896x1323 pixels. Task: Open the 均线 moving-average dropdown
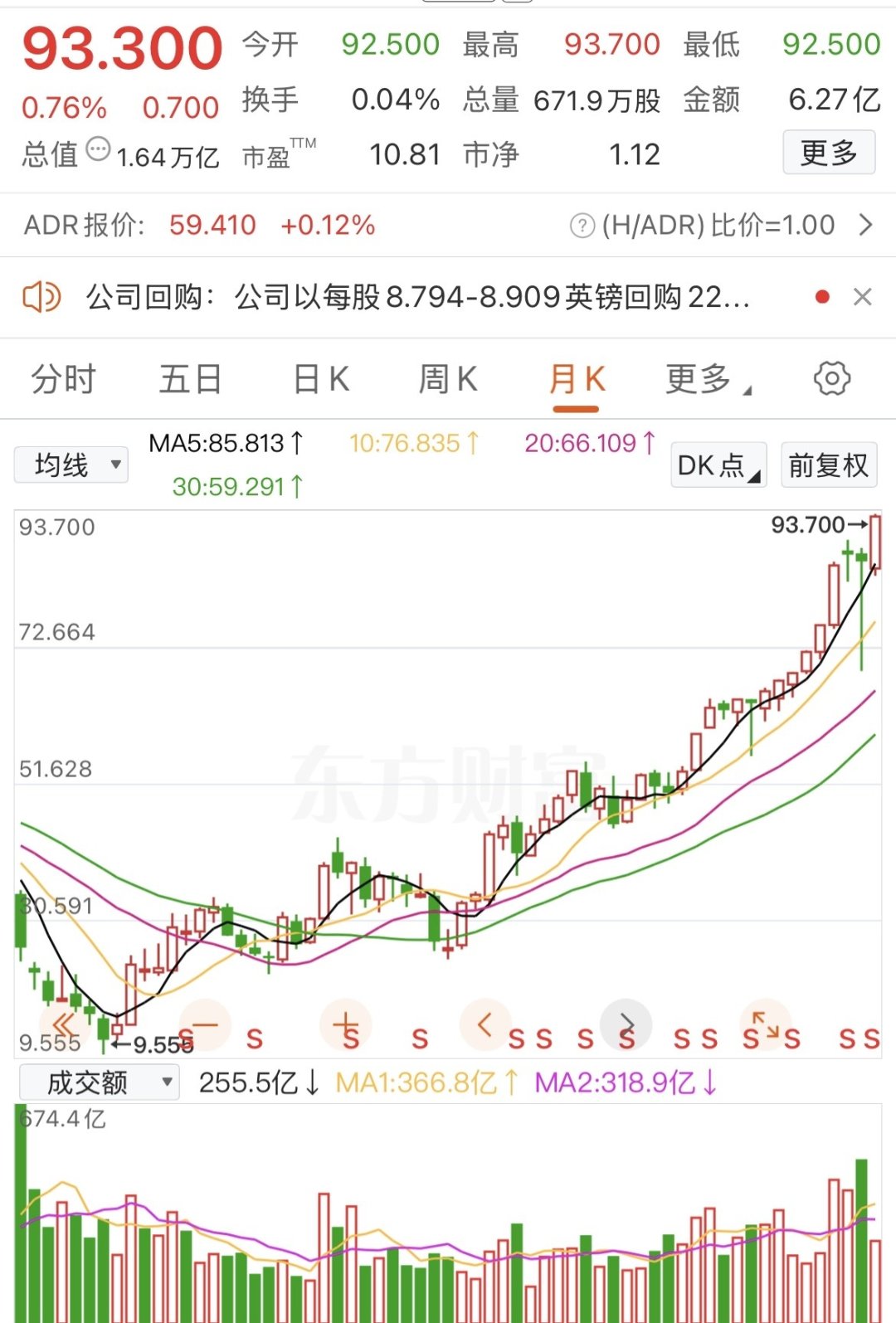tap(71, 465)
